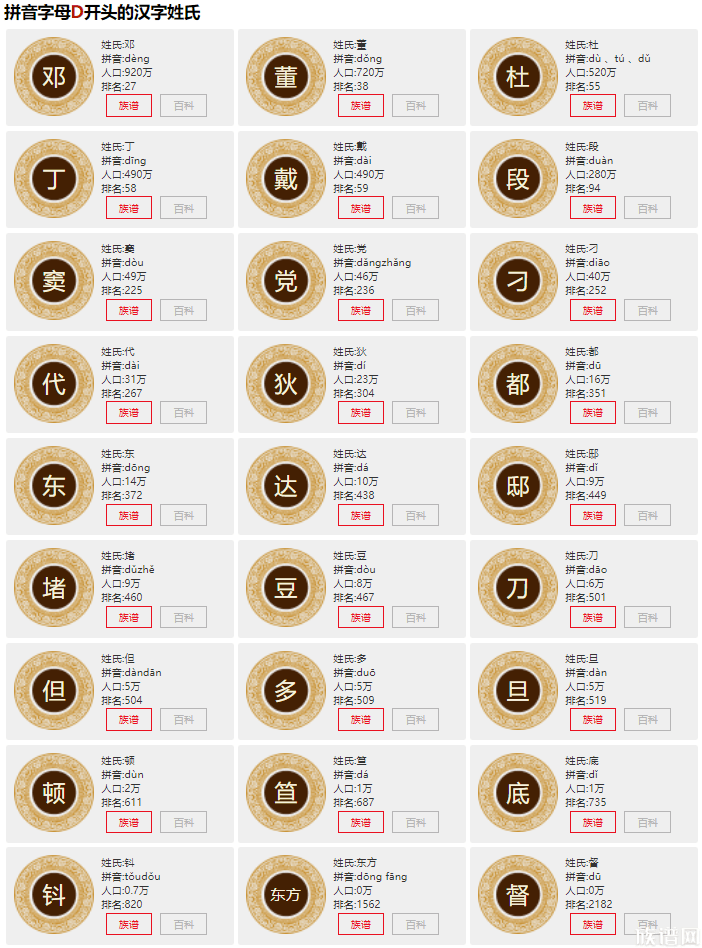Open the 族谱 button for surname 邓
Screen dimensions: 702x948
pos(129,106)
